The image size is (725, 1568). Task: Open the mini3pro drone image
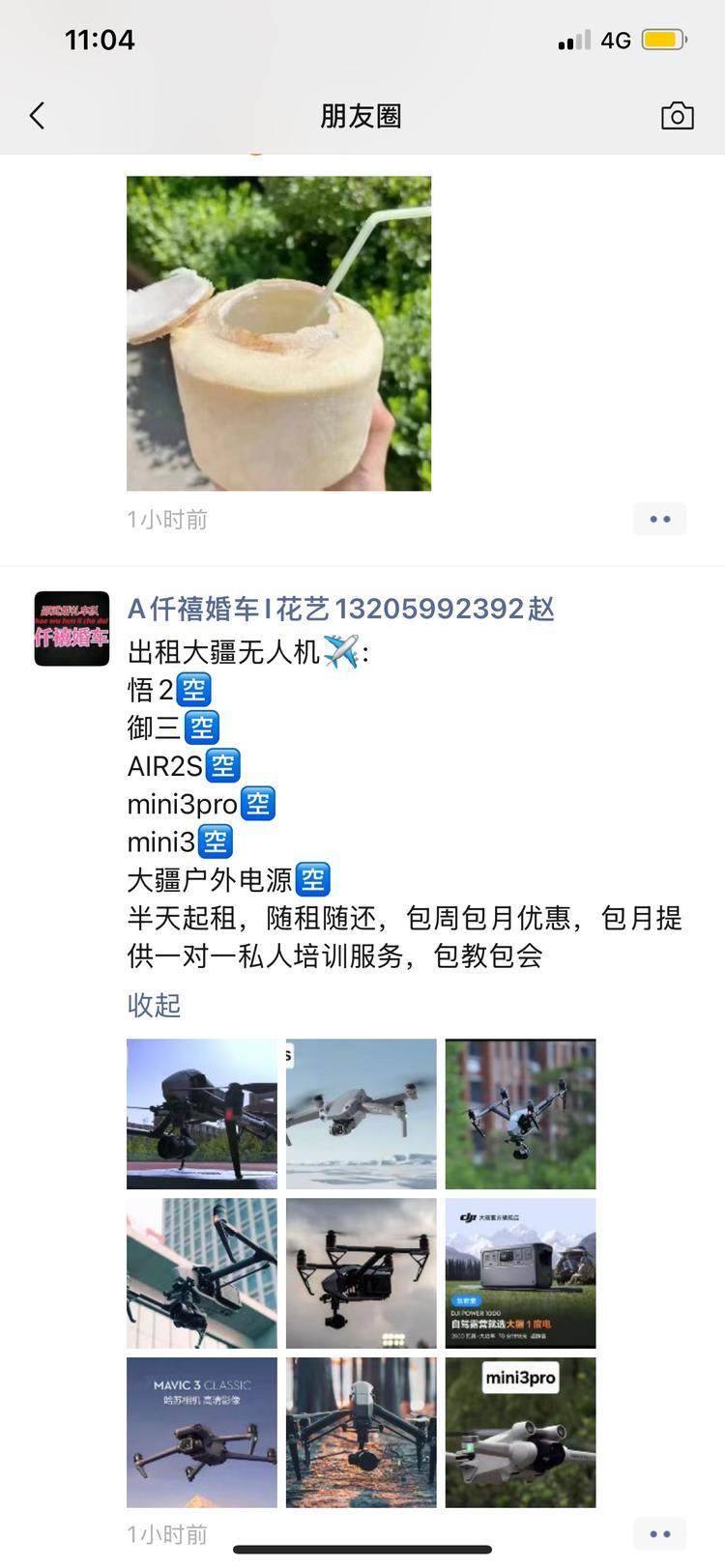click(520, 1433)
